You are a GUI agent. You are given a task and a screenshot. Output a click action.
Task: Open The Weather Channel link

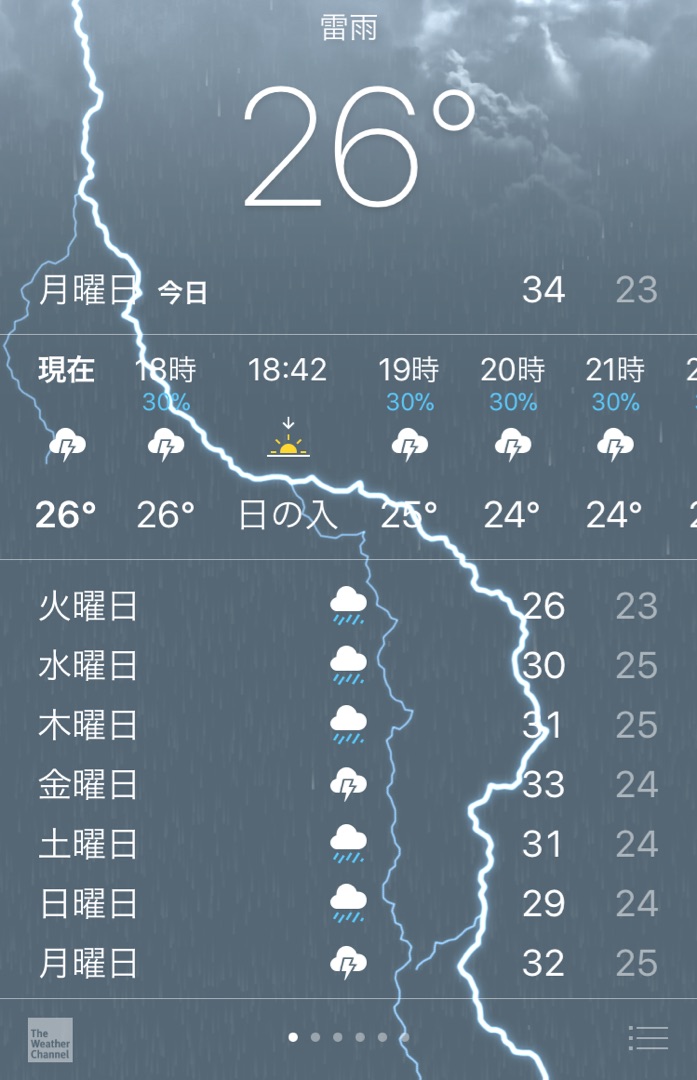[x=50, y=1040]
